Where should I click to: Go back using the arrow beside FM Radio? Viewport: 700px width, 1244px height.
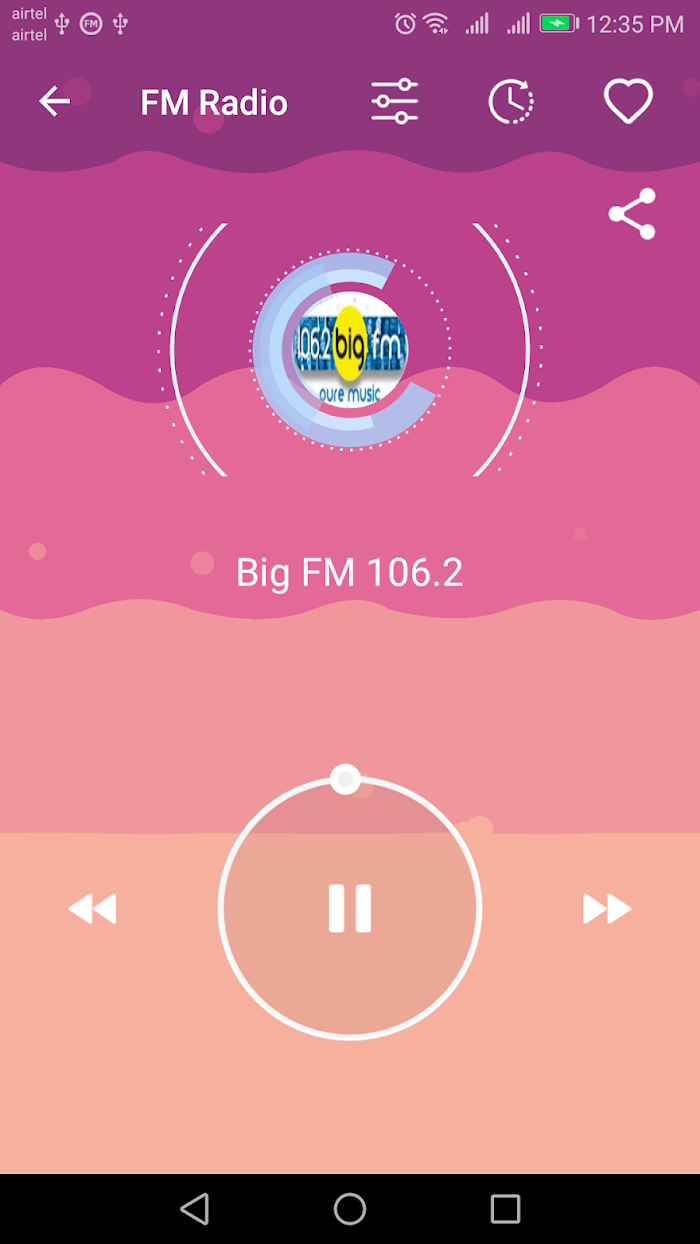(55, 102)
